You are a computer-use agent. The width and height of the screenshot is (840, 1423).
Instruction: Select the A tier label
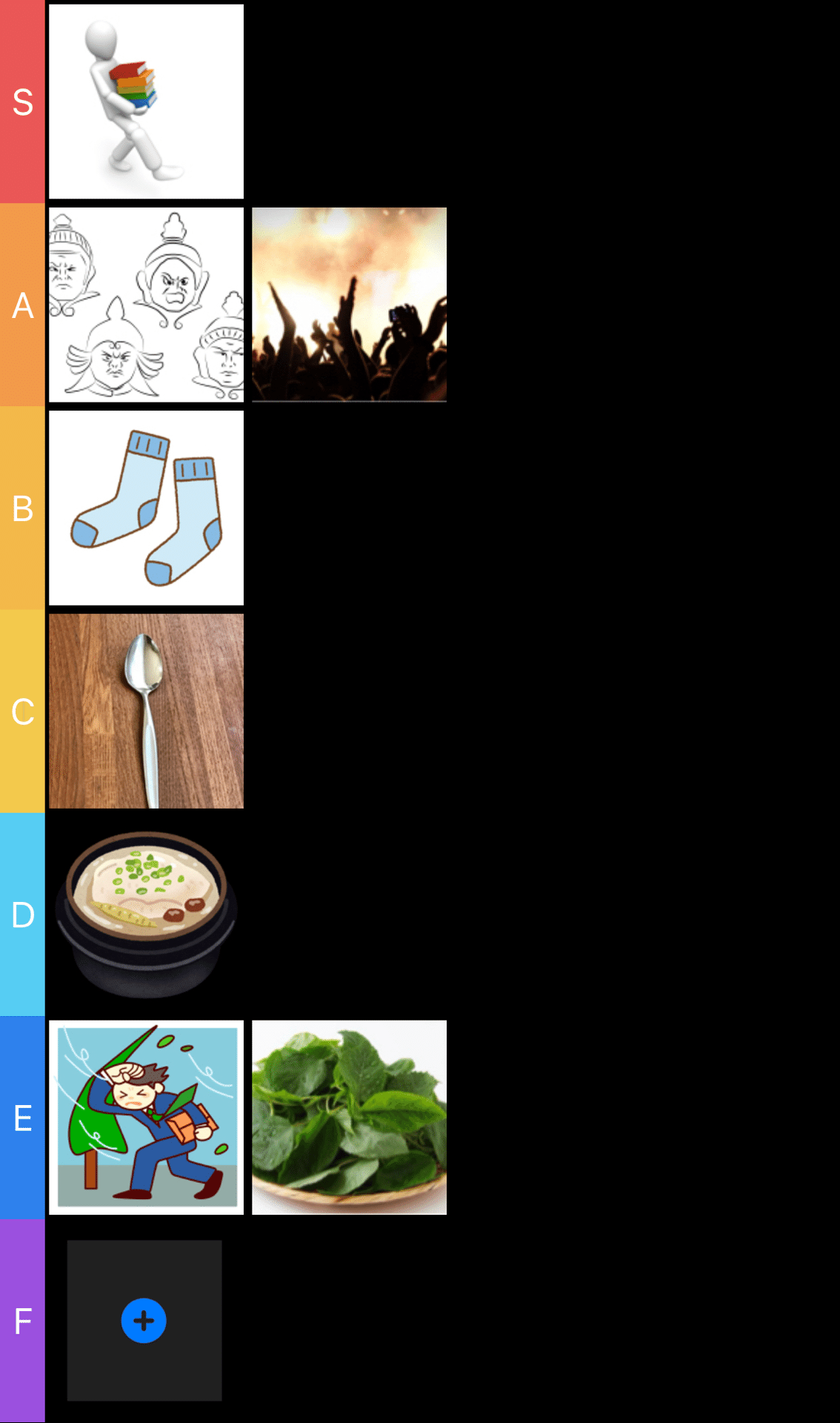click(x=22, y=305)
